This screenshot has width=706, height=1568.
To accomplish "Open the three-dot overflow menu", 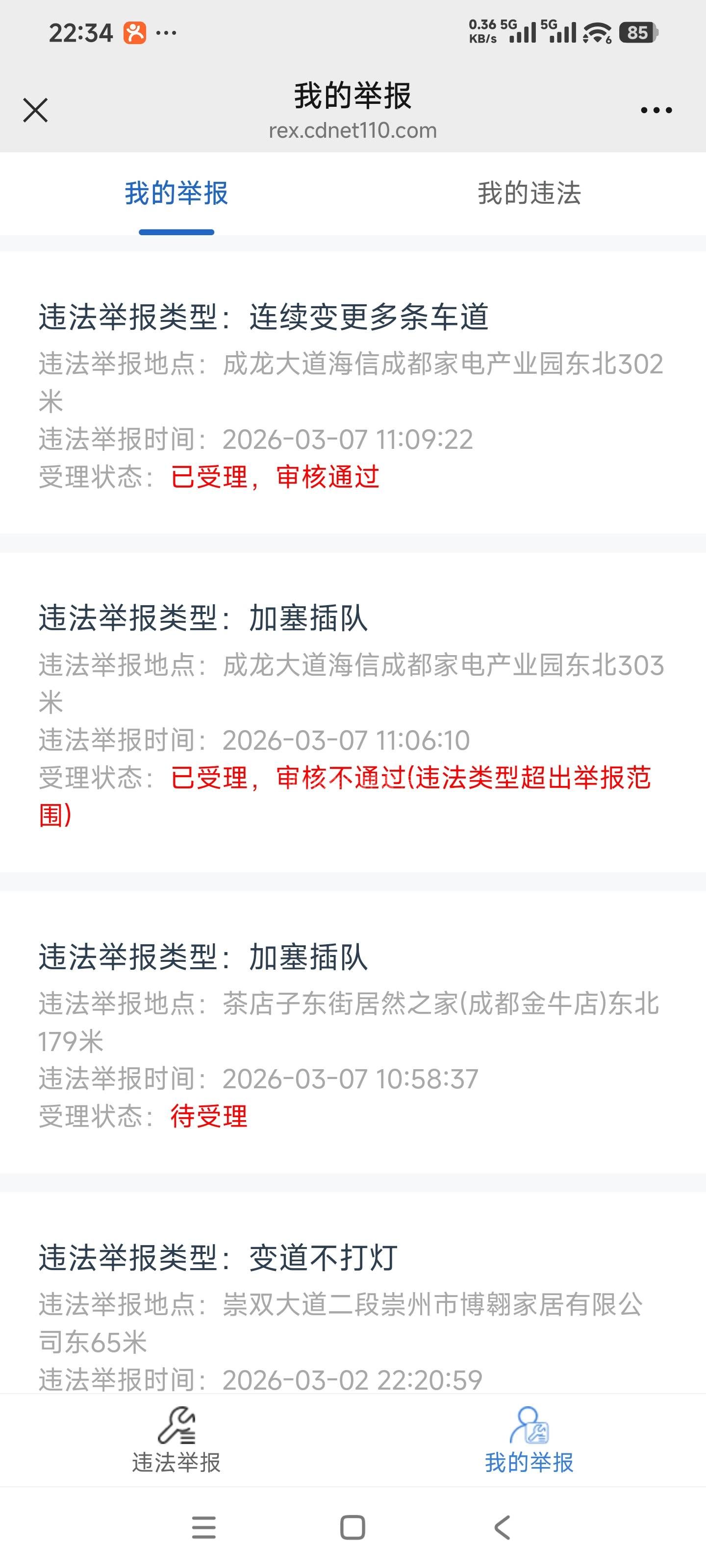I will [x=656, y=110].
